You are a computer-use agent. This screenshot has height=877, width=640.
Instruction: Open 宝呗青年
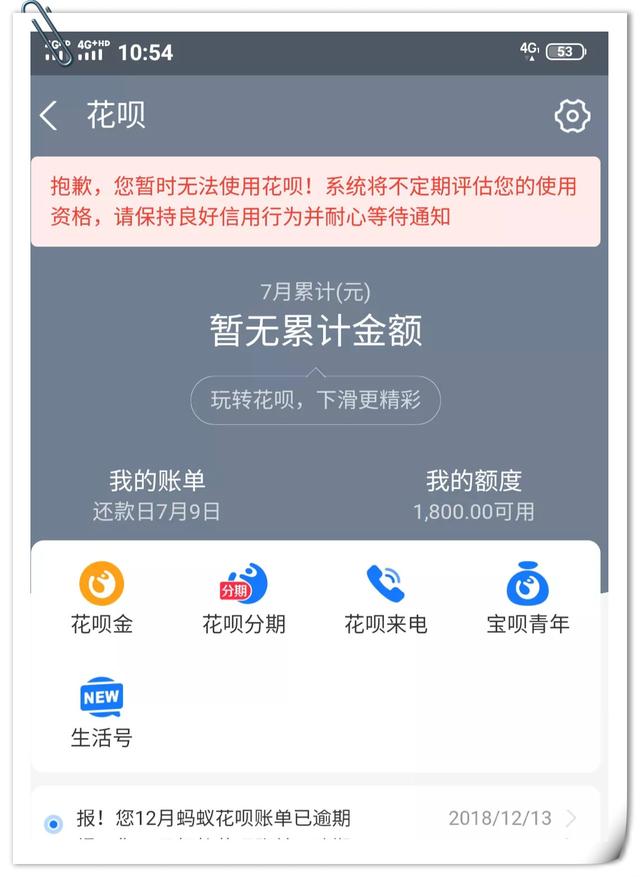point(528,598)
